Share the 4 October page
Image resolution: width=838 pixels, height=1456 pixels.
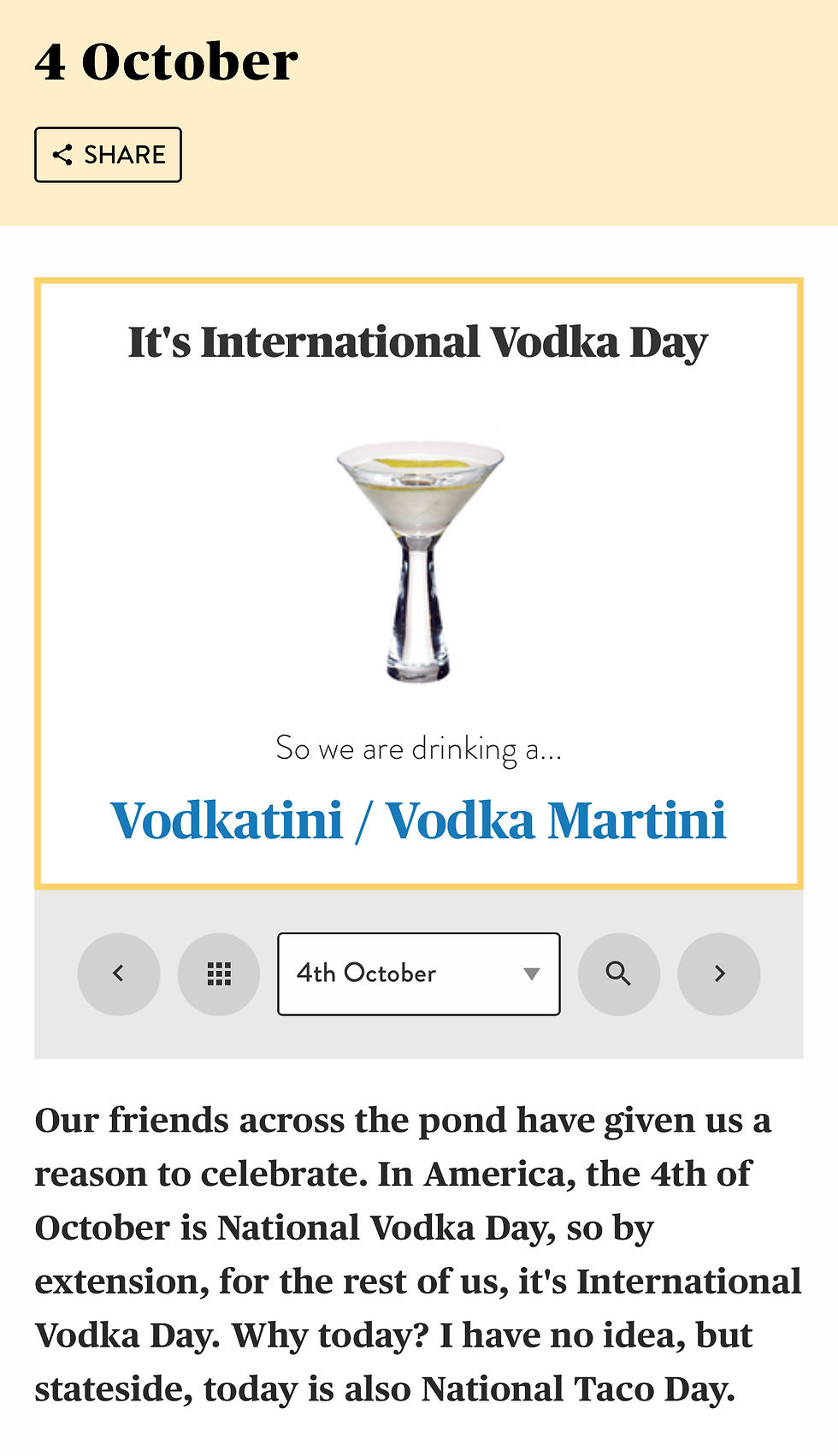(108, 155)
